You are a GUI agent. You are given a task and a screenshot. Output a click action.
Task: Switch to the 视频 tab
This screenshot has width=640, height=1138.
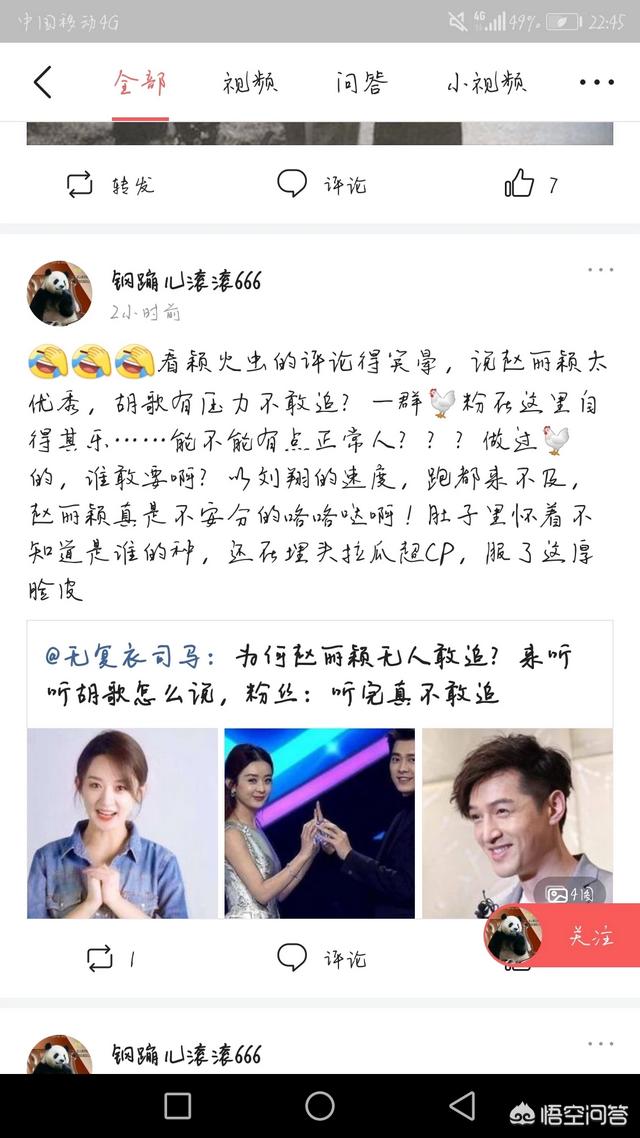(x=250, y=83)
